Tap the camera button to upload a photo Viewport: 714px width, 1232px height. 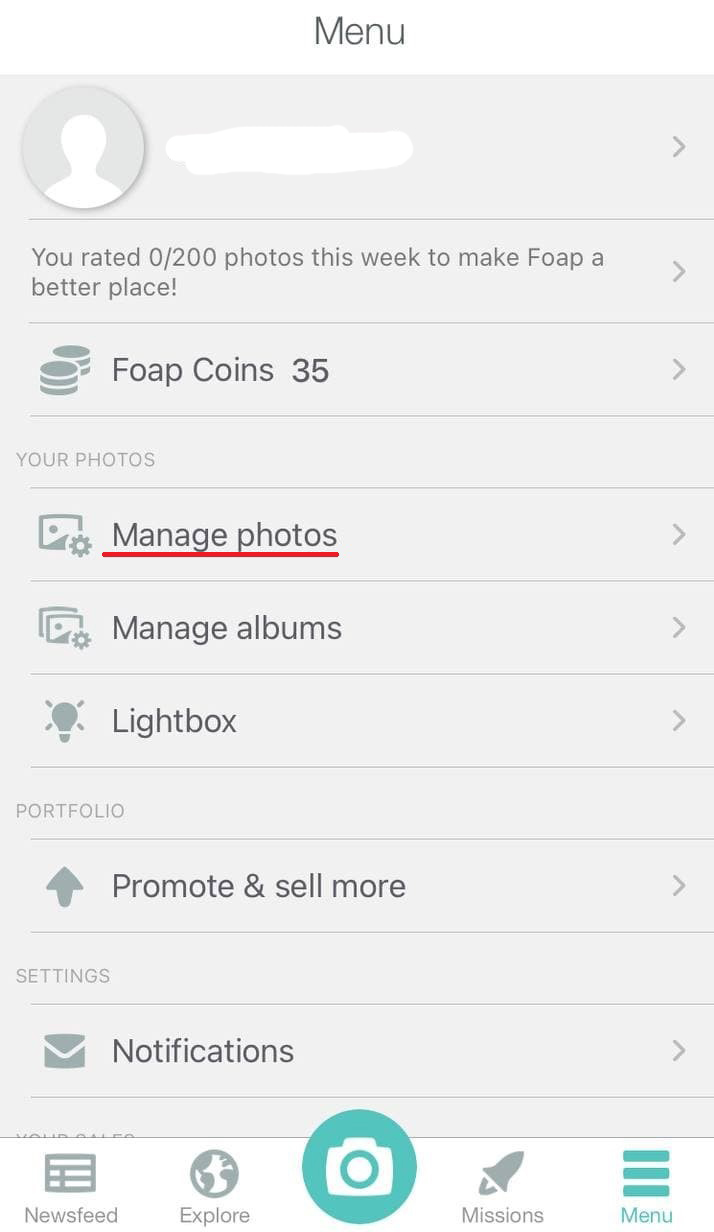click(359, 1167)
